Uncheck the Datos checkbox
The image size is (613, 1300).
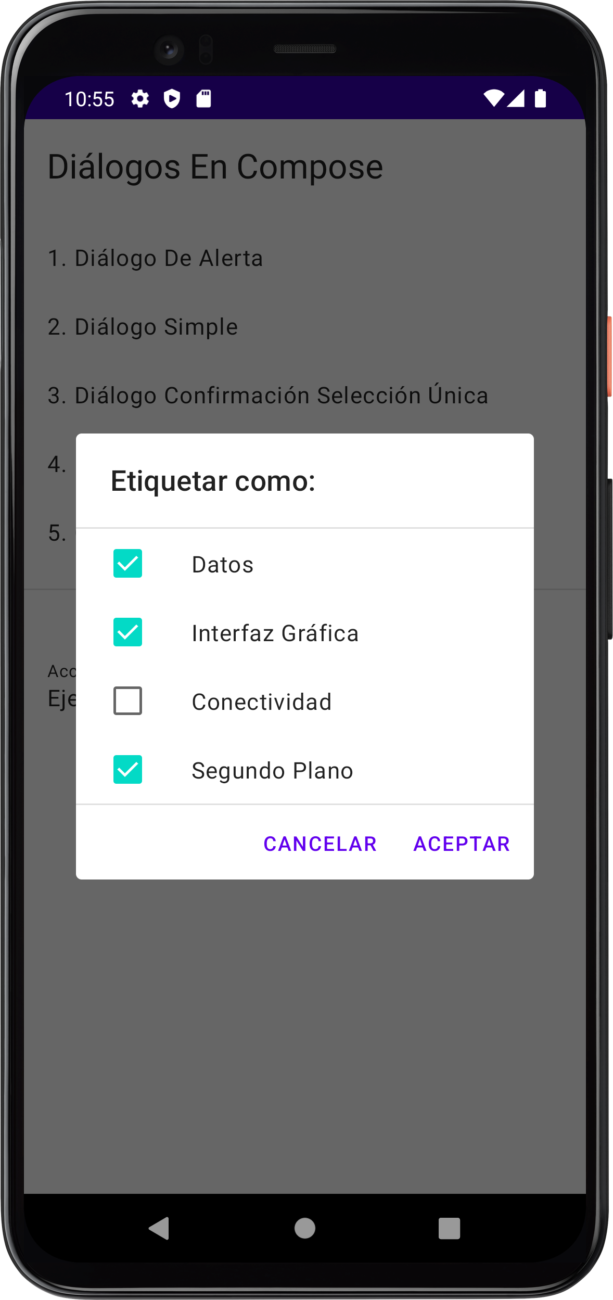pos(128,564)
